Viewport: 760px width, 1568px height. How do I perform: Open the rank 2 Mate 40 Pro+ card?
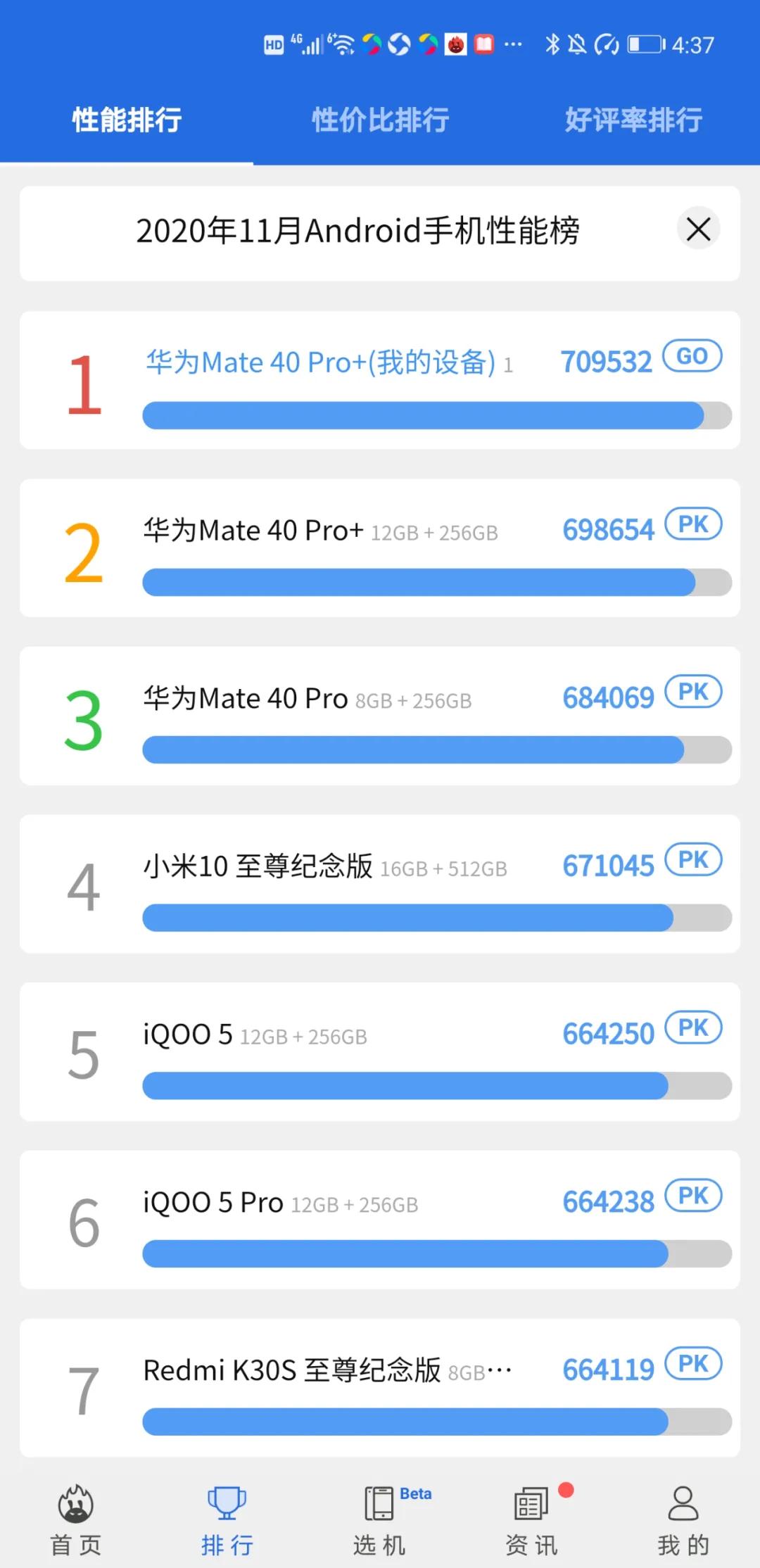click(x=380, y=549)
